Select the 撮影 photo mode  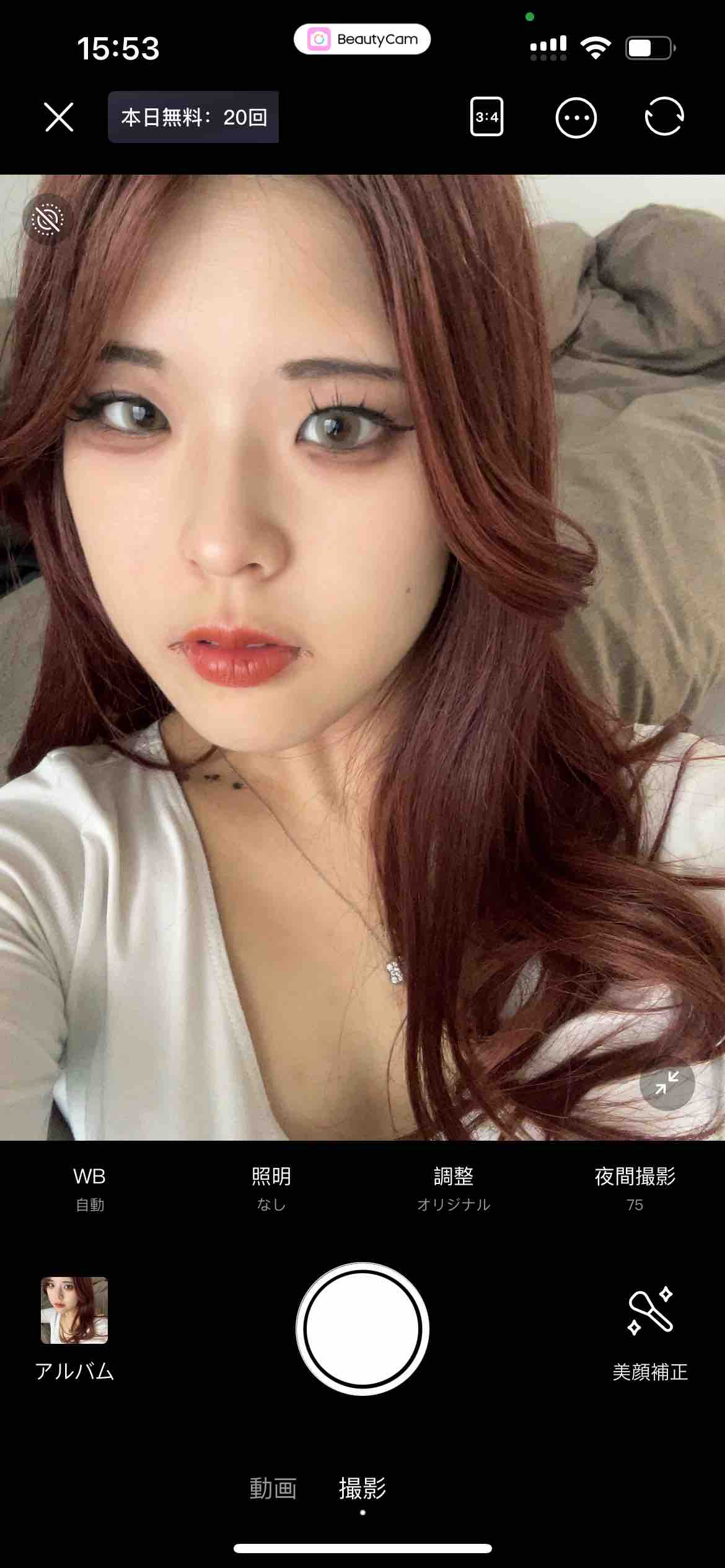coord(362,1489)
